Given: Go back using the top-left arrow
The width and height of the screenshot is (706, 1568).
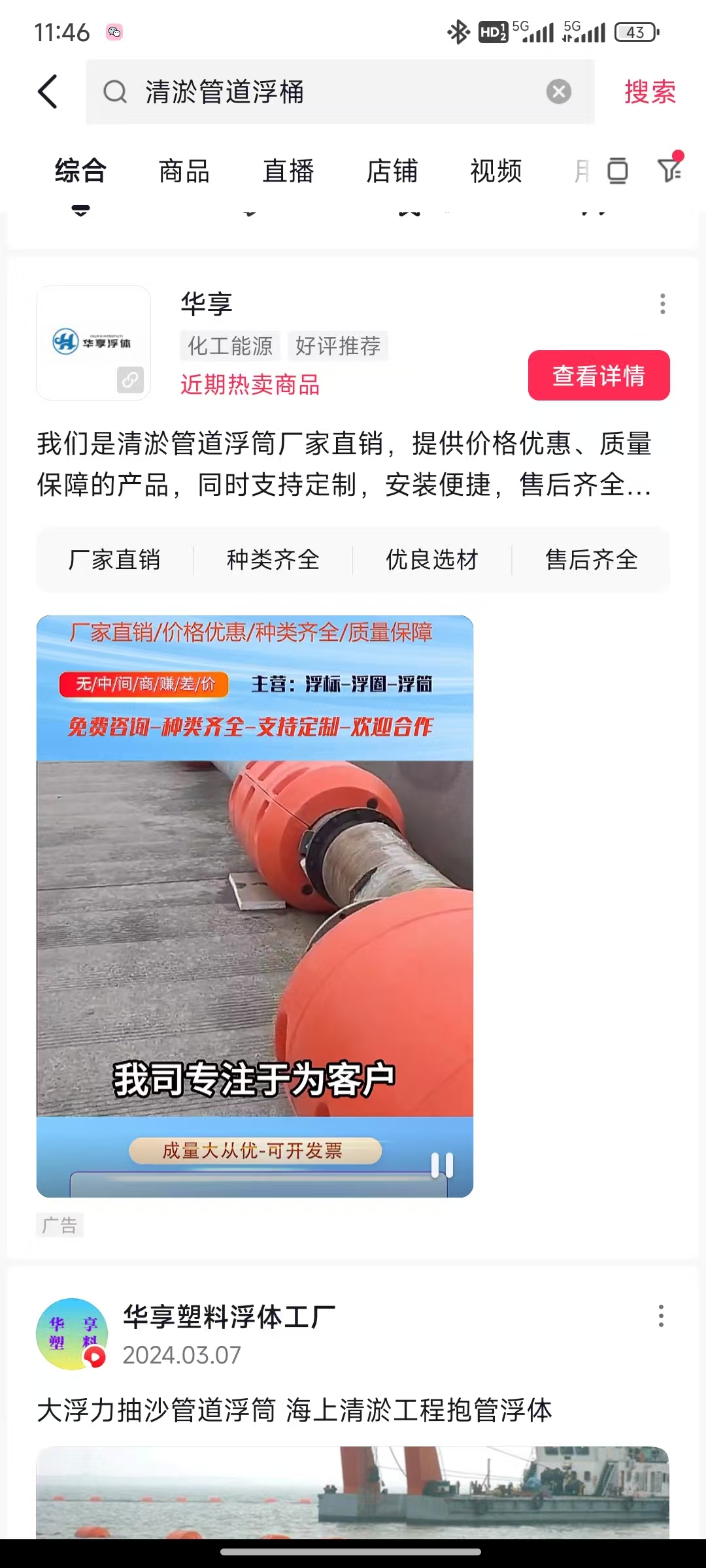Looking at the screenshot, I should [48, 91].
